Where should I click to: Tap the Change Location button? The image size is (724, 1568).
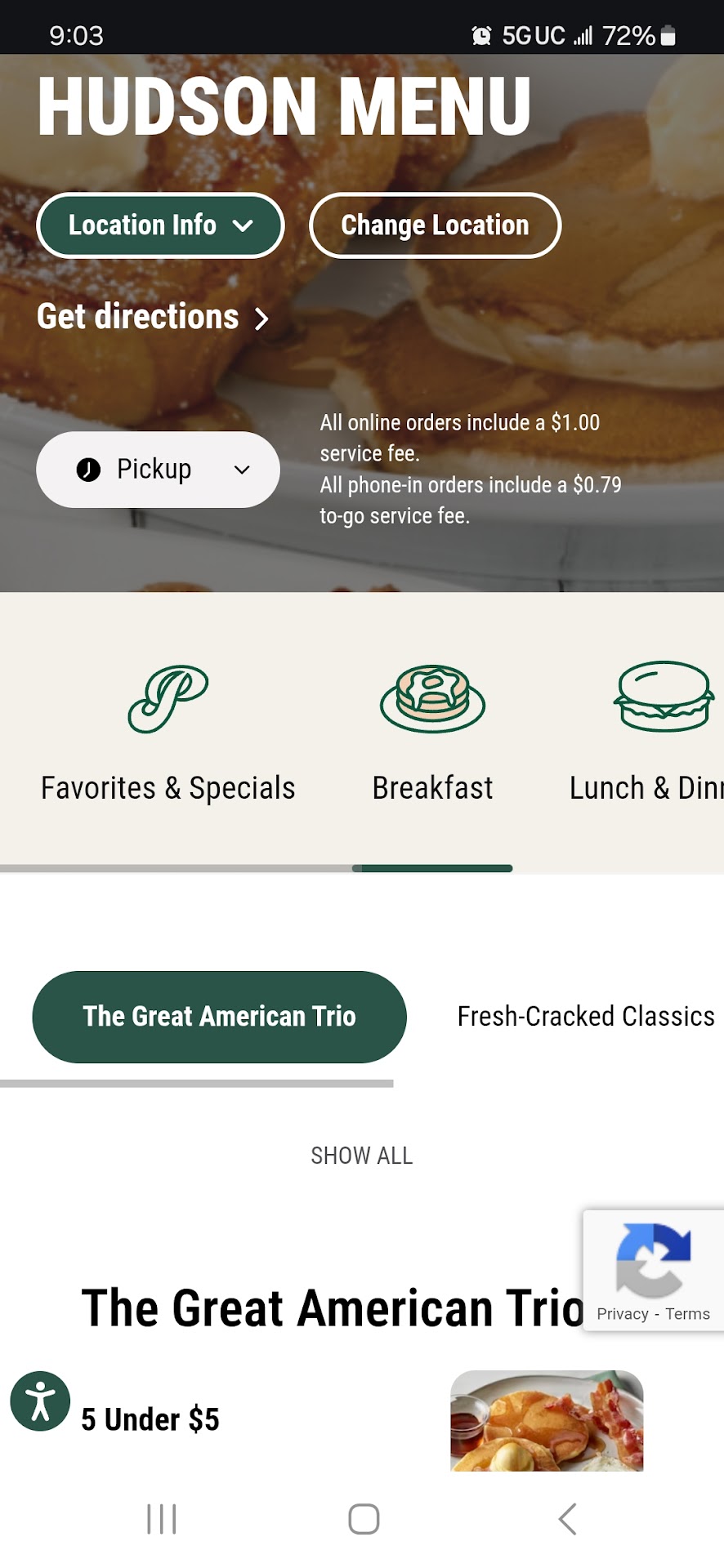click(x=435, y=225)
